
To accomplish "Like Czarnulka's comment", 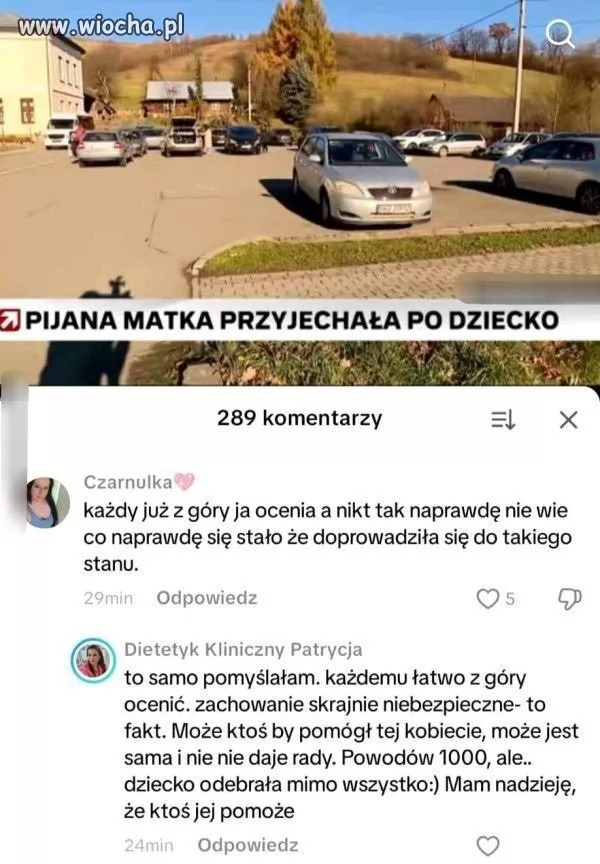I will point(487,599).
